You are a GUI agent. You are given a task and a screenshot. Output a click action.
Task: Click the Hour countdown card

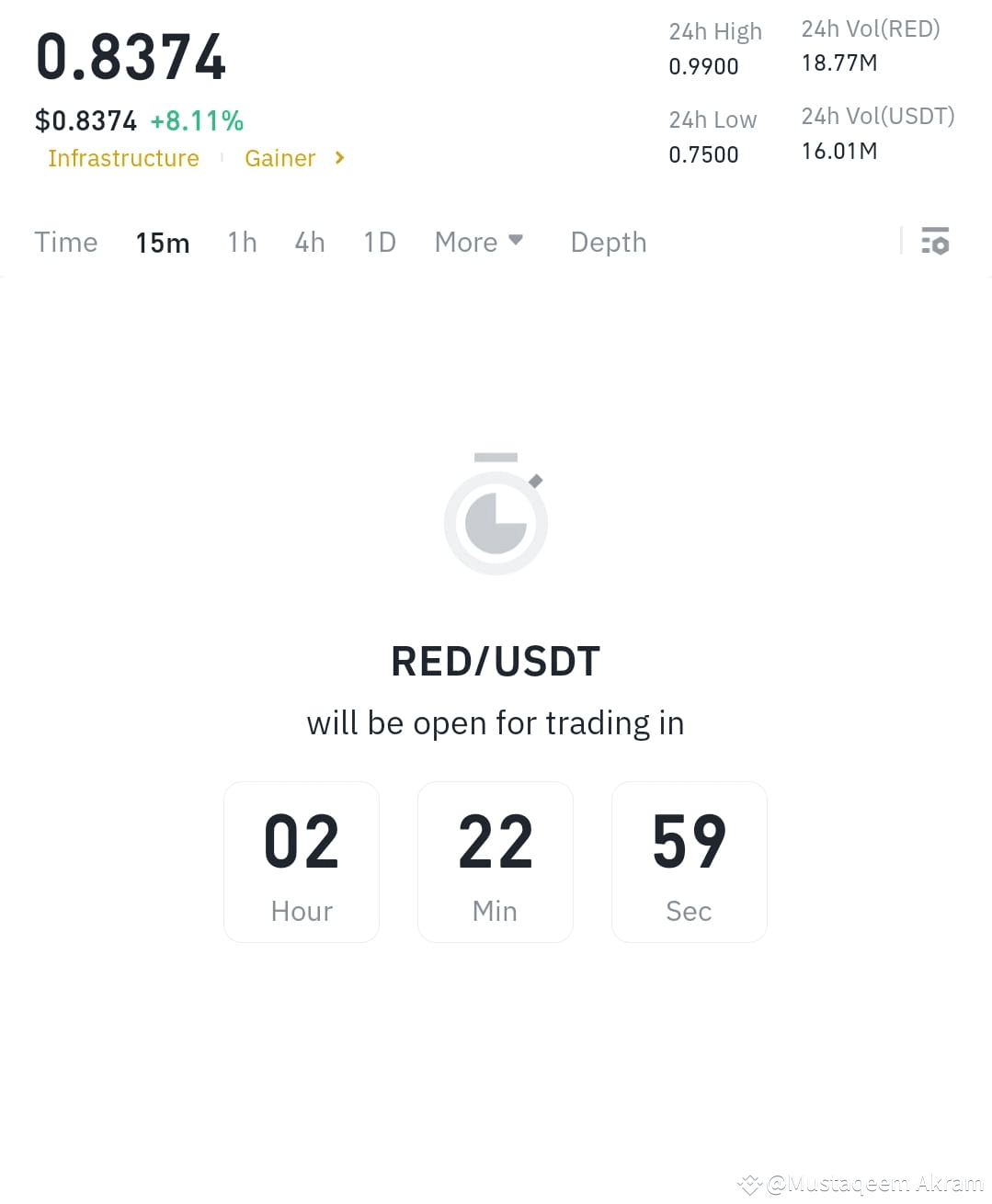tap(301, 862)
